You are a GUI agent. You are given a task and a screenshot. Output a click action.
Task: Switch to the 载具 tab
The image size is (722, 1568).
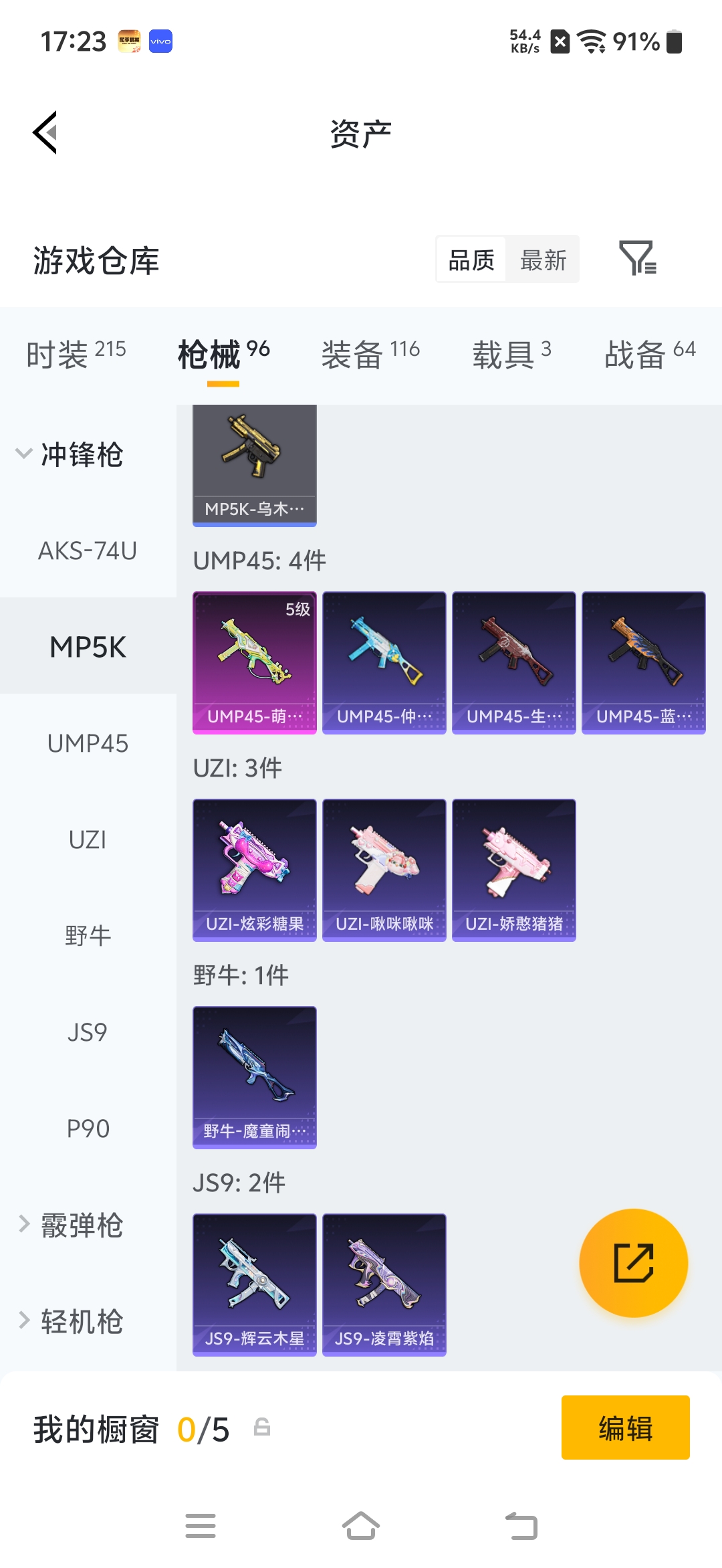tap(511, 353)
